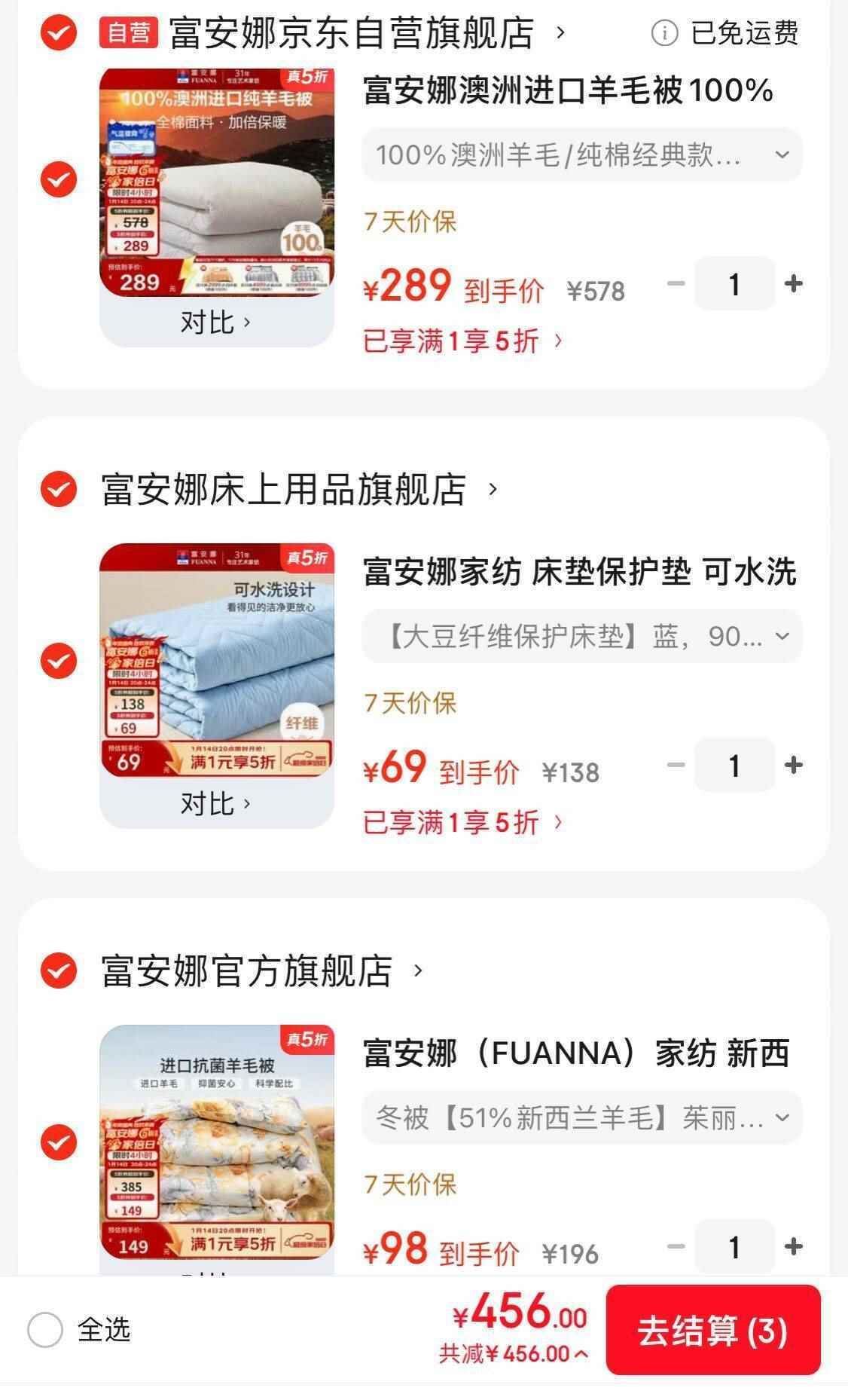848x1400 pixels.
Task: Increase quantity of the ¥98 winter quilt
Action: pos(793,1246)
